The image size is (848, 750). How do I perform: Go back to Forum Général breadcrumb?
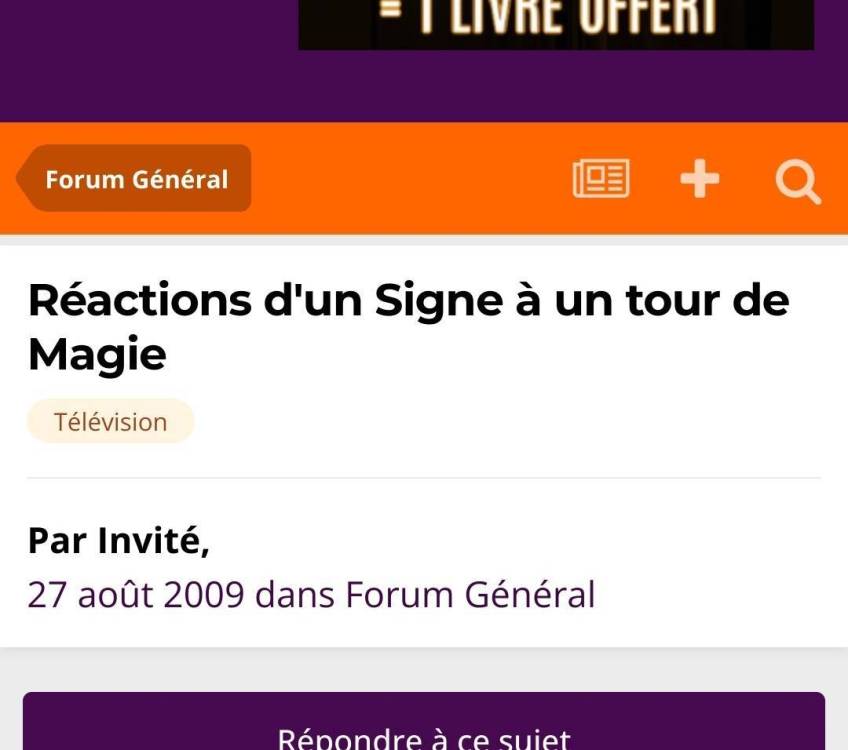(x=135, y=179)
